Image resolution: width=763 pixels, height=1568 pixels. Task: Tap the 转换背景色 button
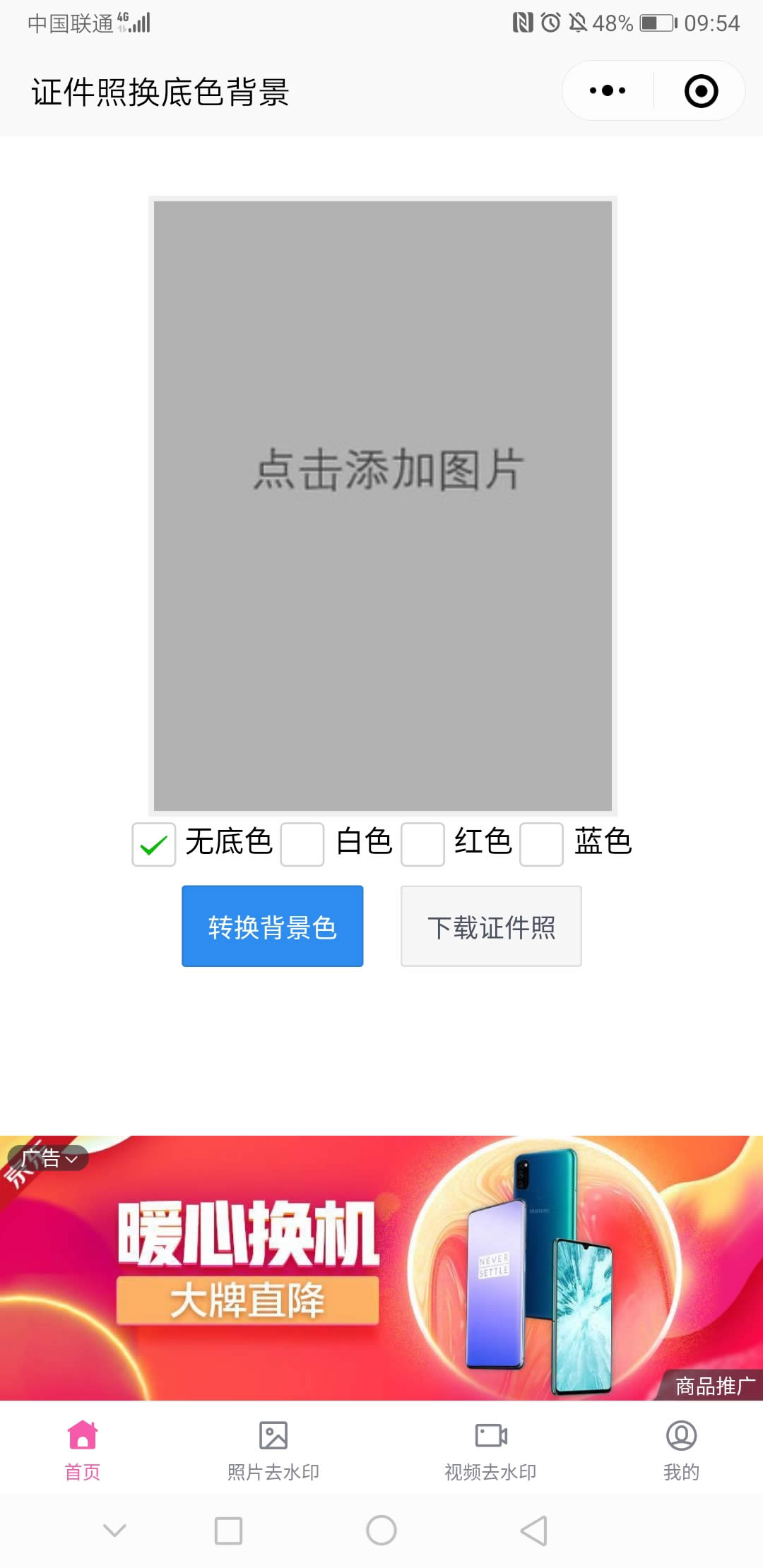pos(273,926)
